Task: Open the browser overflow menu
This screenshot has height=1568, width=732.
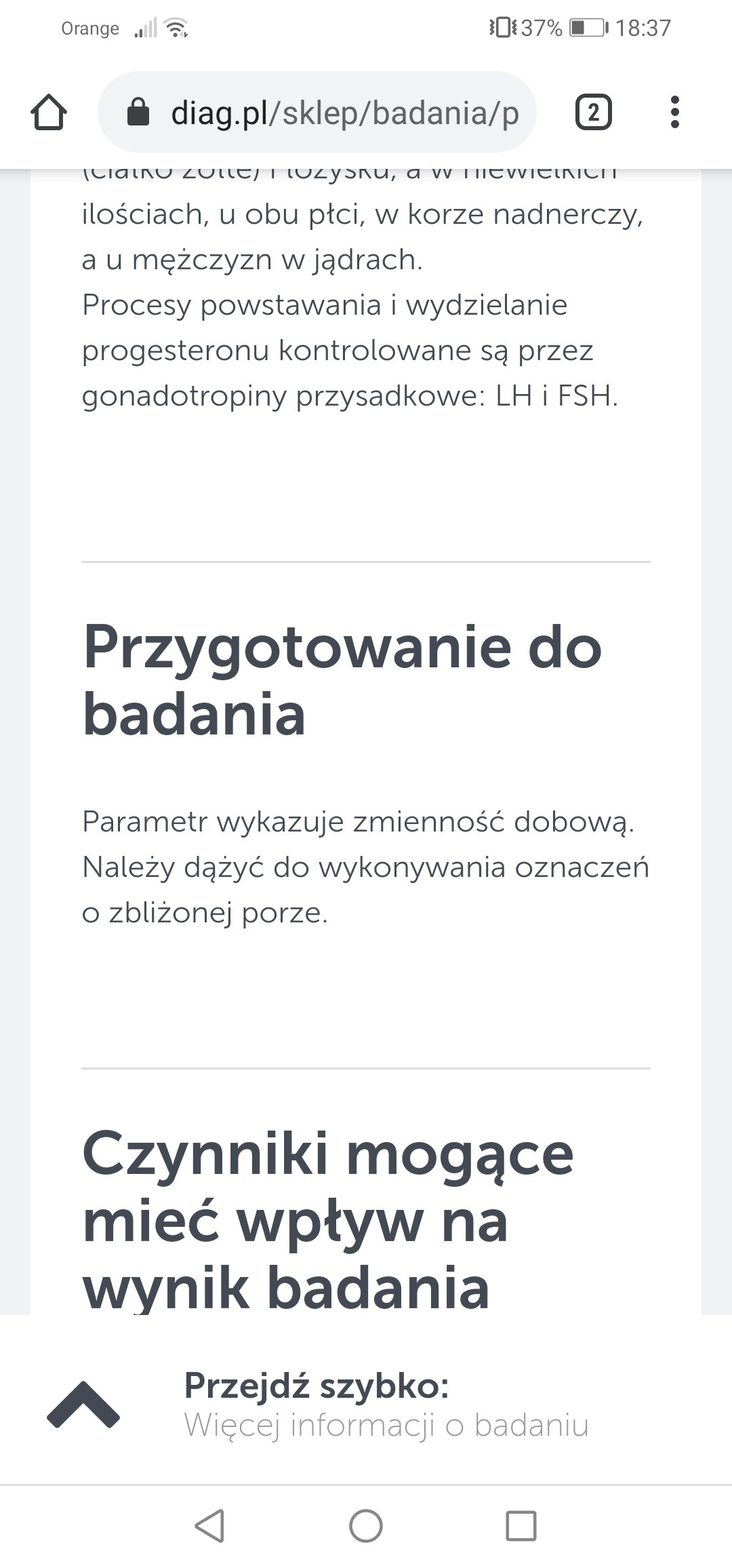Action: 674,113
